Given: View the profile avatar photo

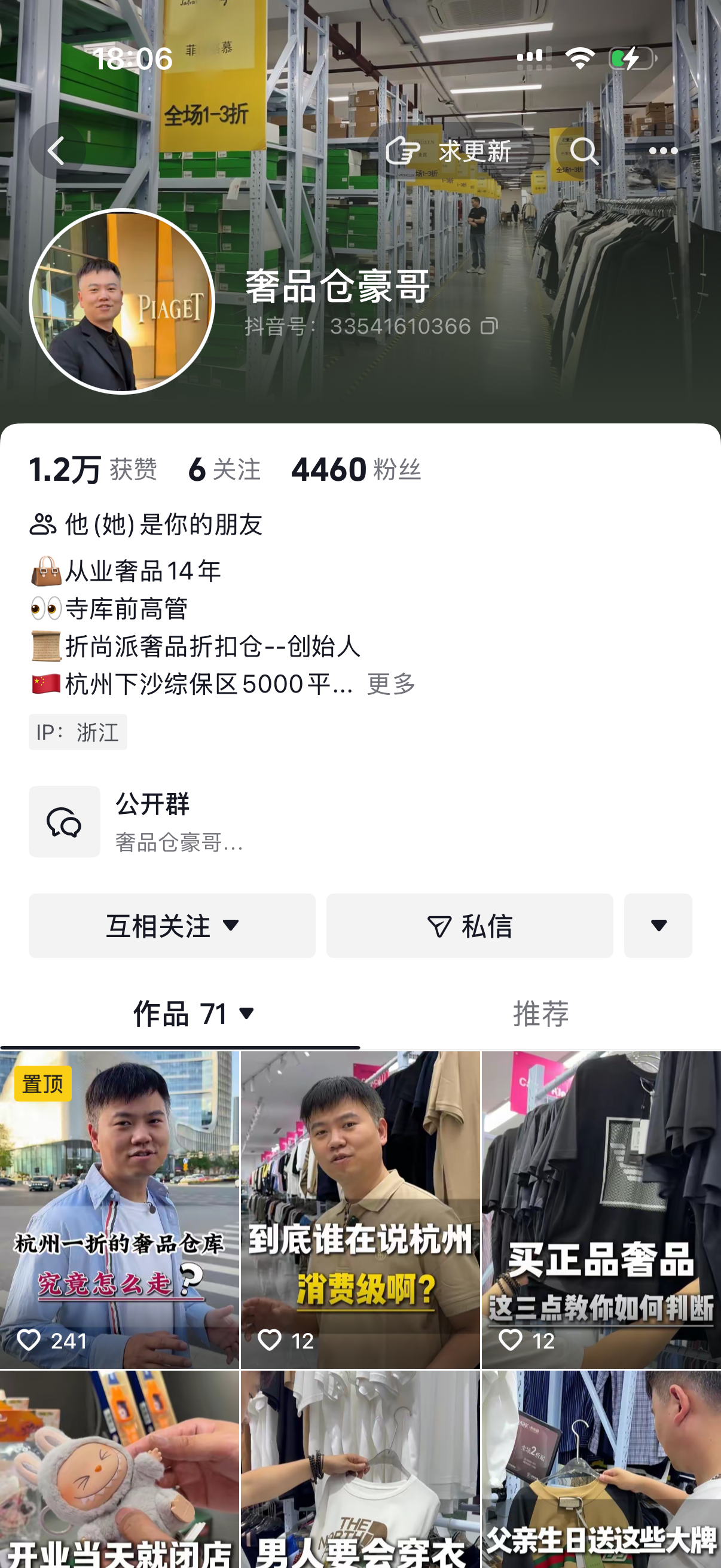Looking at the screenshot, I should 122,301.
